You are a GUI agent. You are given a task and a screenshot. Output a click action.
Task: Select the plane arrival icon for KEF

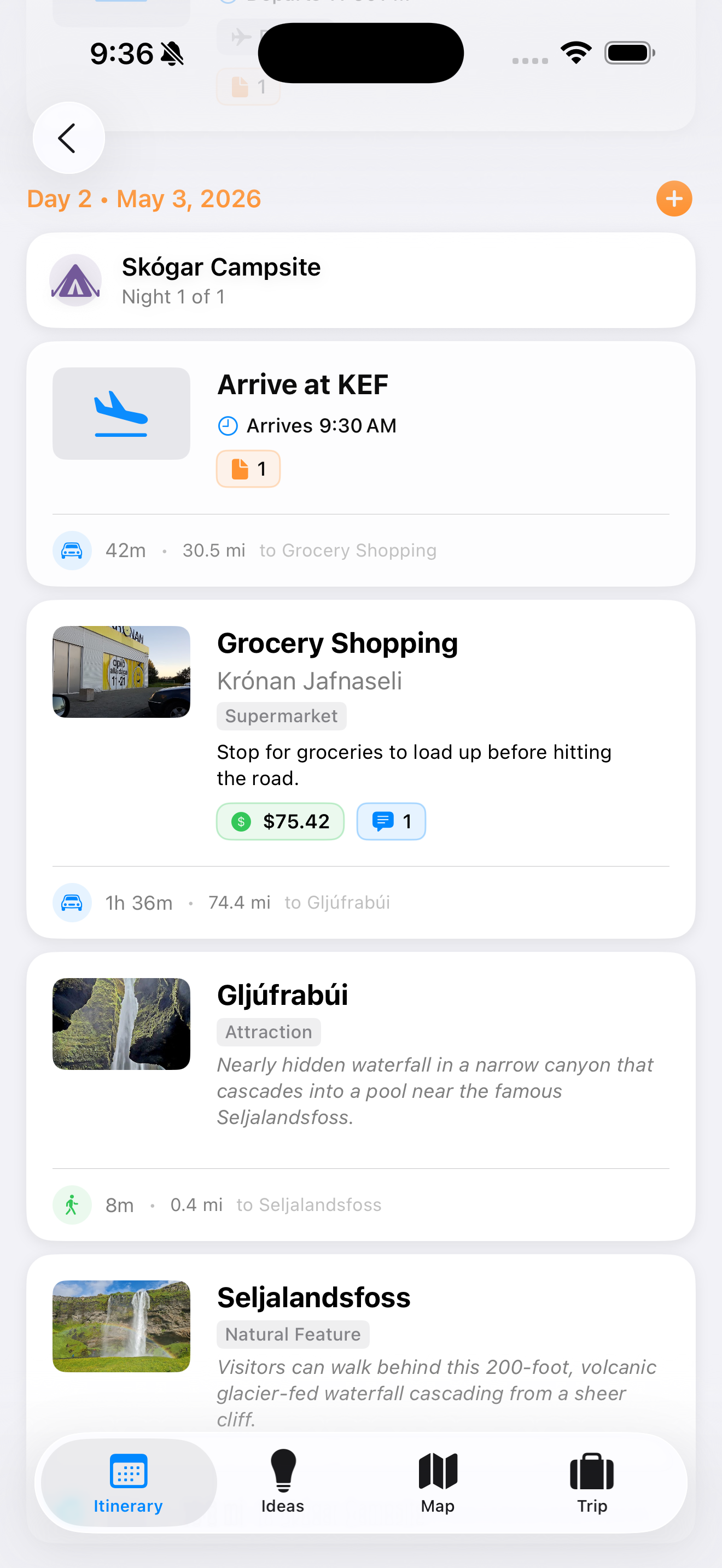[120, 413]
